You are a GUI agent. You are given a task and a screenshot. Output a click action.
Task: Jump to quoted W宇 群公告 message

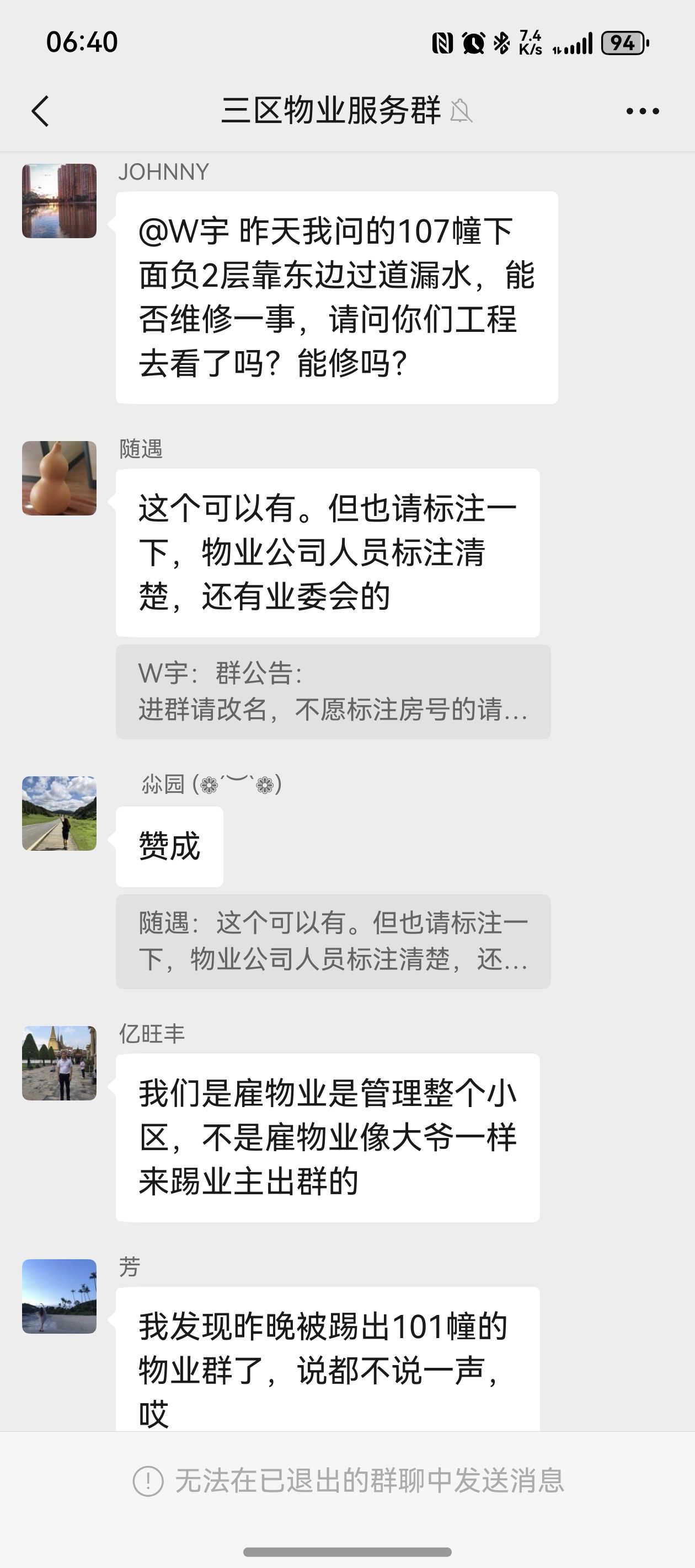point(333,692)
